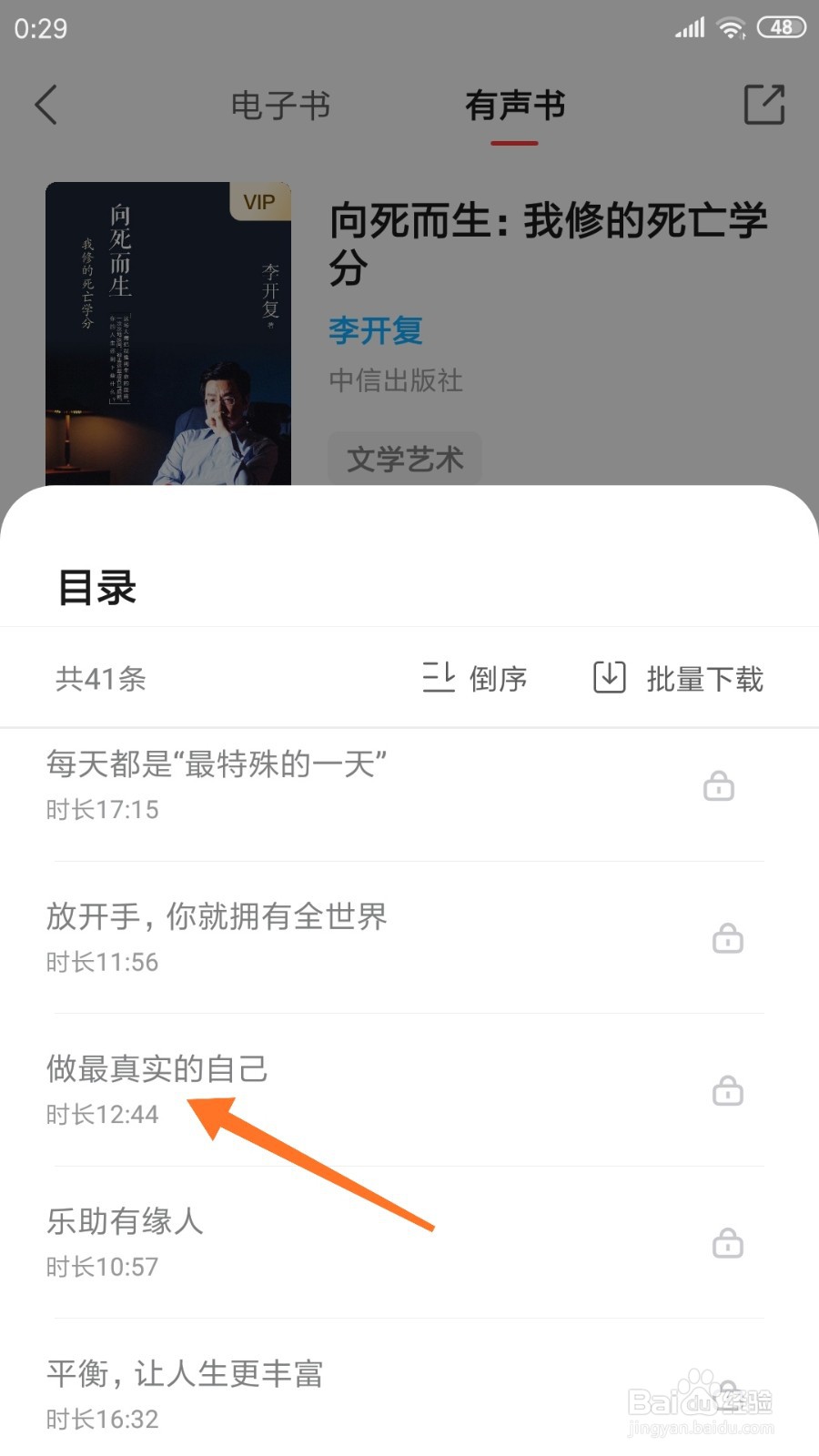Tap 批量下载 to batch download chapters
The height and width of the screenshot is (1456, 819).
point(678,678)
